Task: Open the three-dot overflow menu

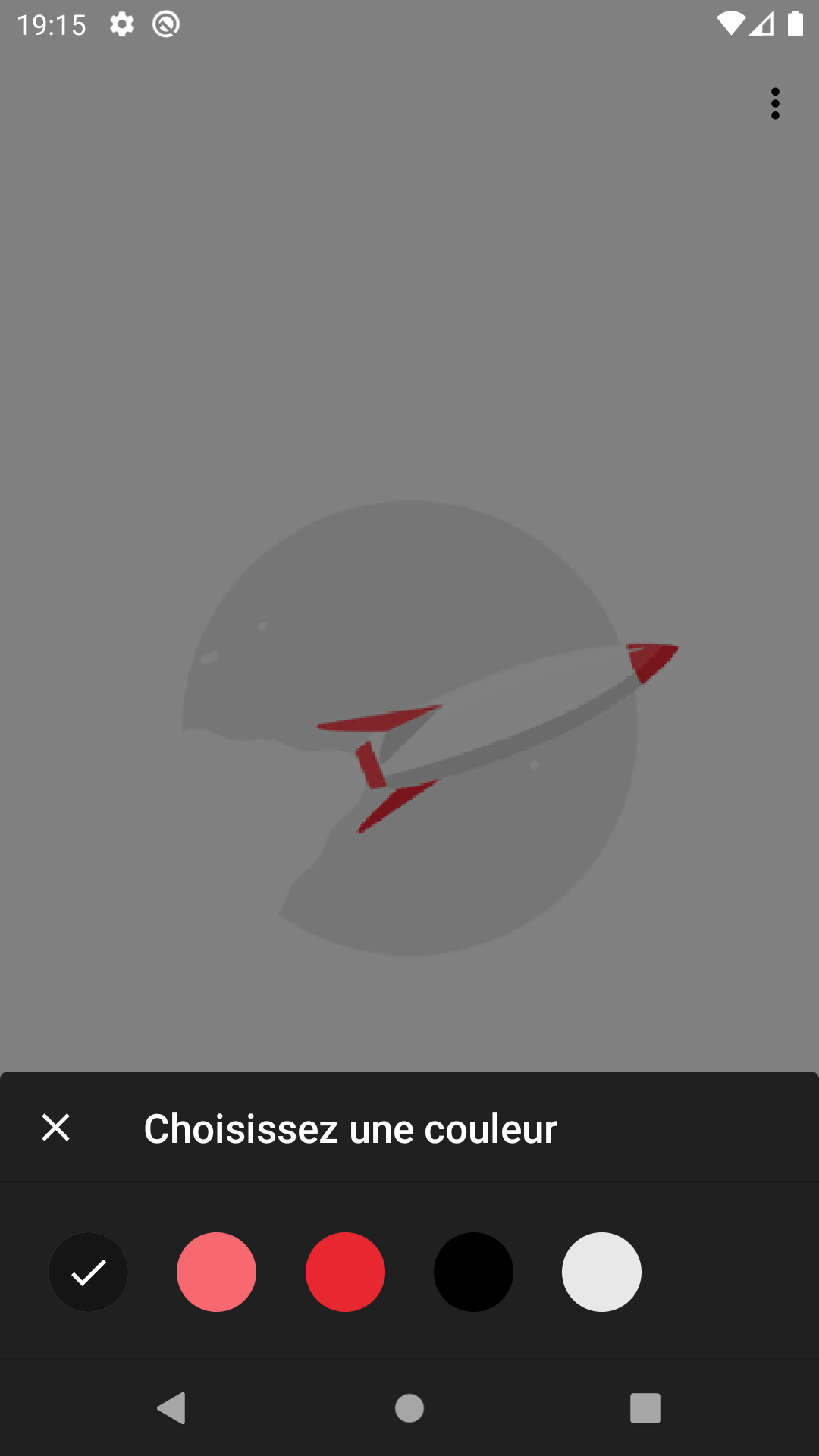Action: pos(775,104)
